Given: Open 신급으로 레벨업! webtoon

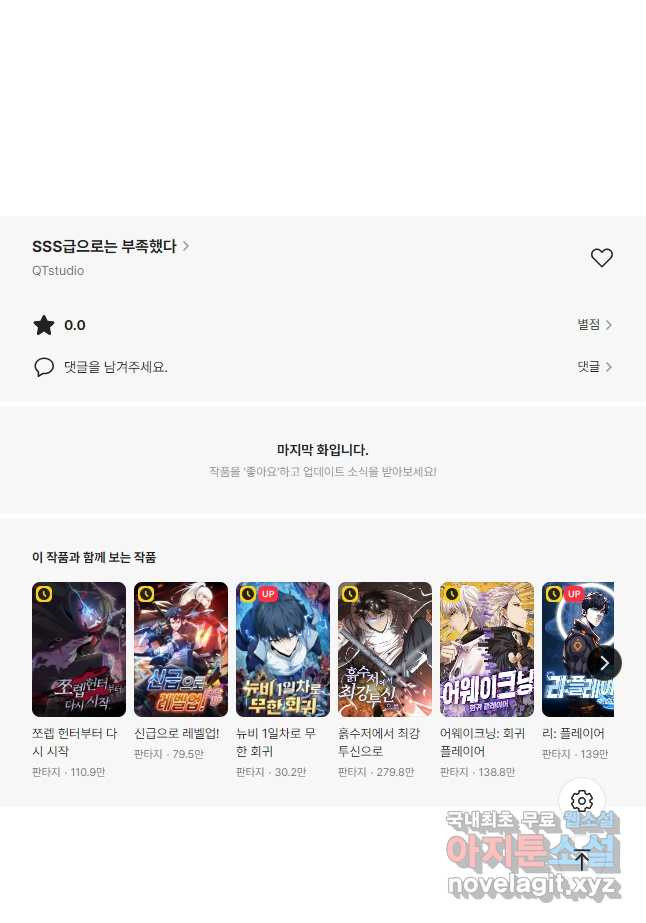Looking at the screenshot, I should [x=181, y=649].
